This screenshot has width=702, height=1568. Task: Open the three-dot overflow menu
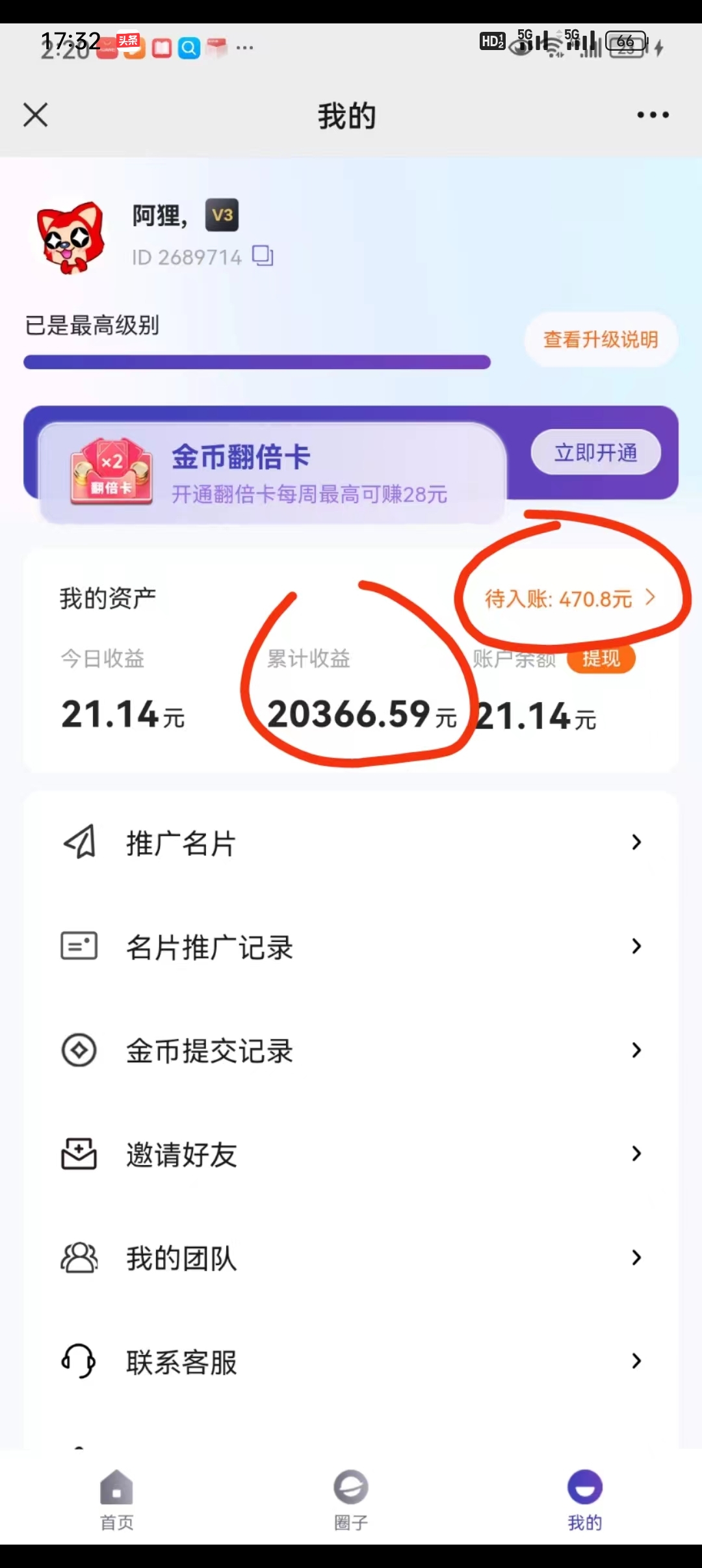pos(653,115)
